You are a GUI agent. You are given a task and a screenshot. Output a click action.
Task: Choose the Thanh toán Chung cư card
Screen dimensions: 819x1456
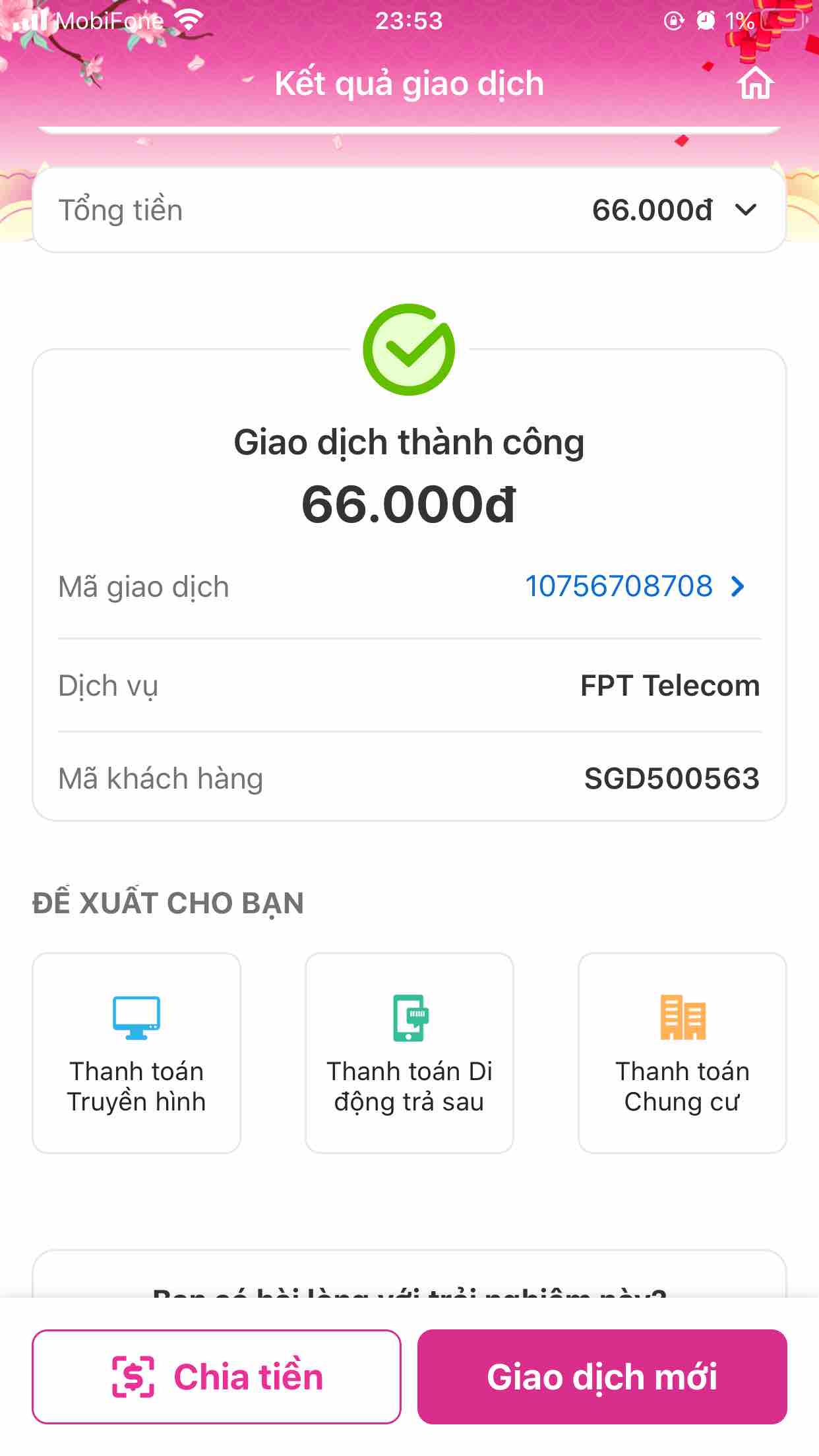[682, 1052]
